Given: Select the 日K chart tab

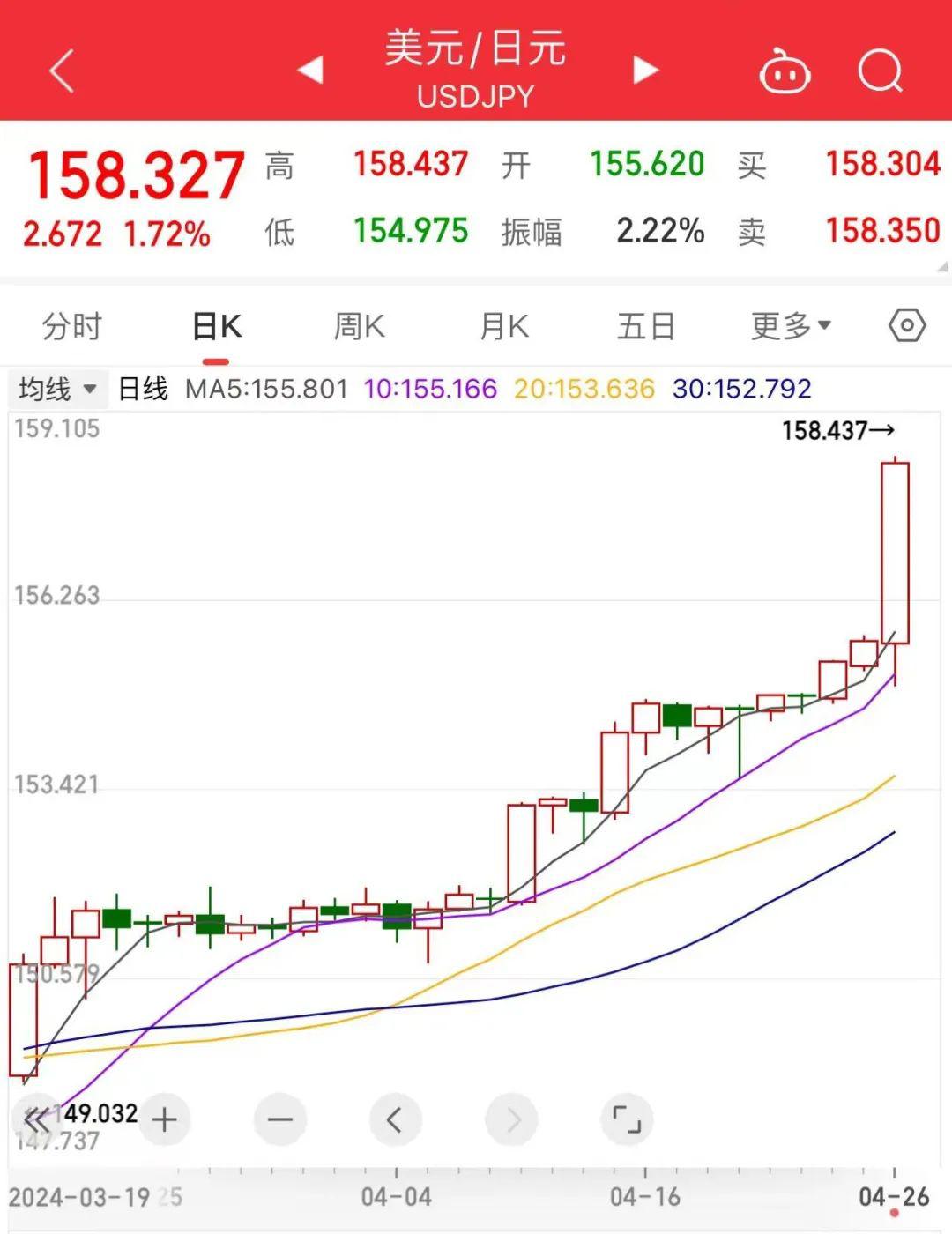Looking at the screenshot, I should pyautogui.click(x=216, y=327).
